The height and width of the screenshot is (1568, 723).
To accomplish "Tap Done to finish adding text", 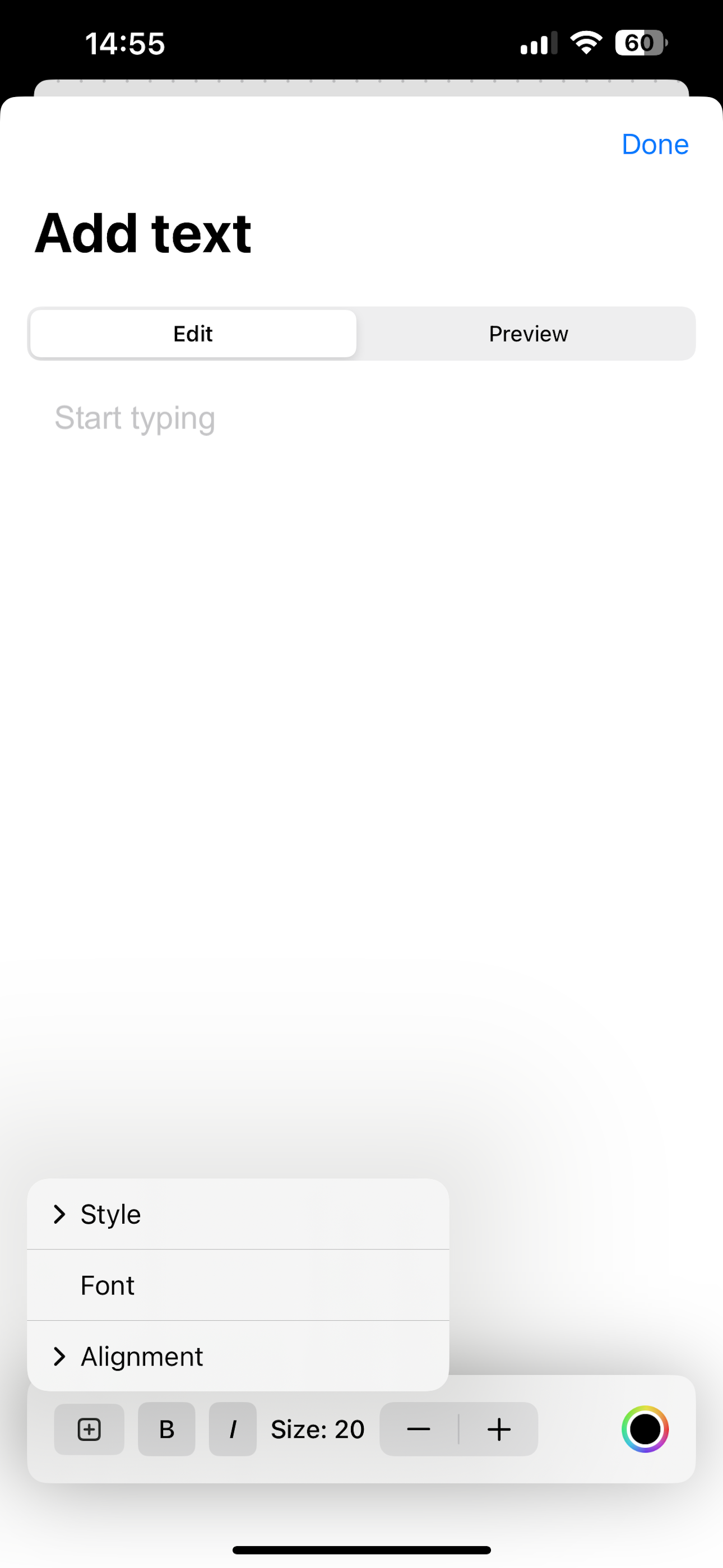I will click(654, 144).
